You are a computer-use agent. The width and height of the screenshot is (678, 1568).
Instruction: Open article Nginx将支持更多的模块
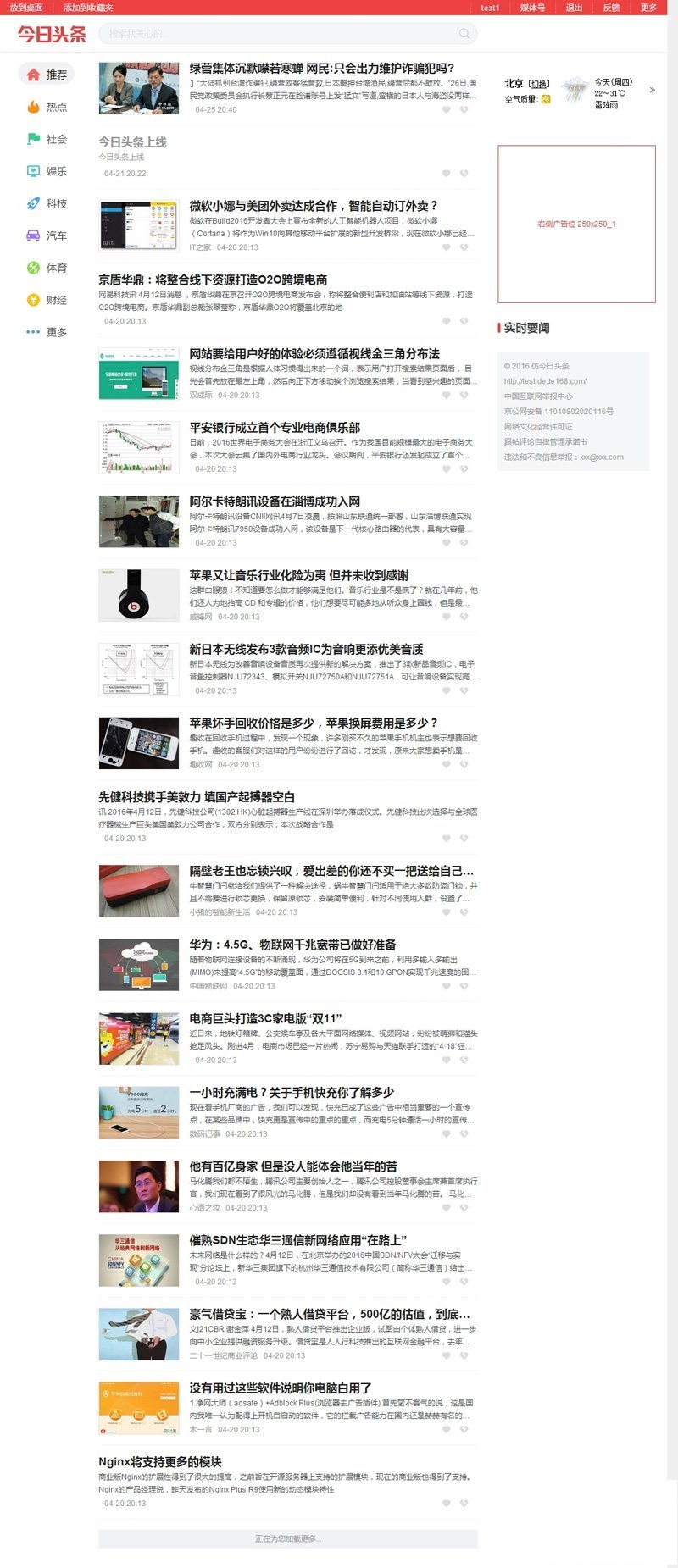[160, 1461]
